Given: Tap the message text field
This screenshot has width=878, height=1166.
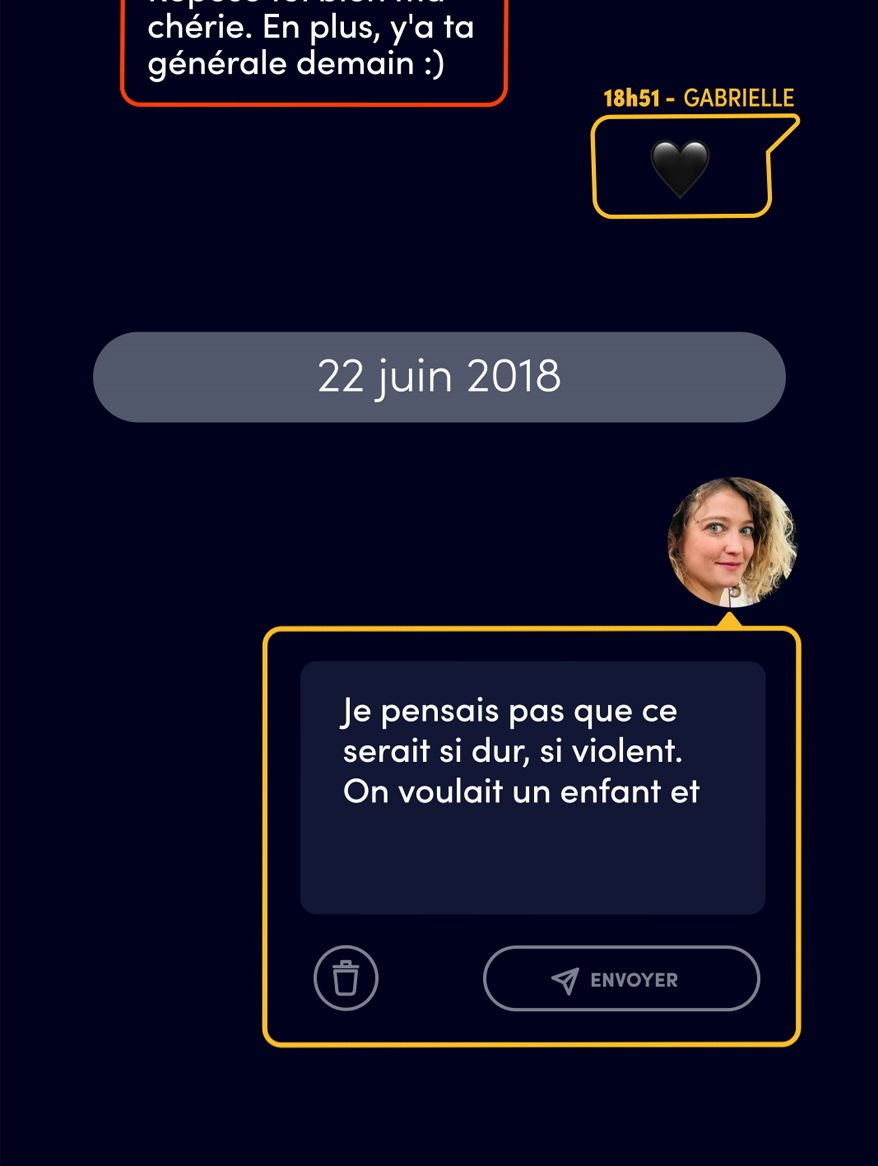Looking at the screenshot, I should click(x=532, y=787).
